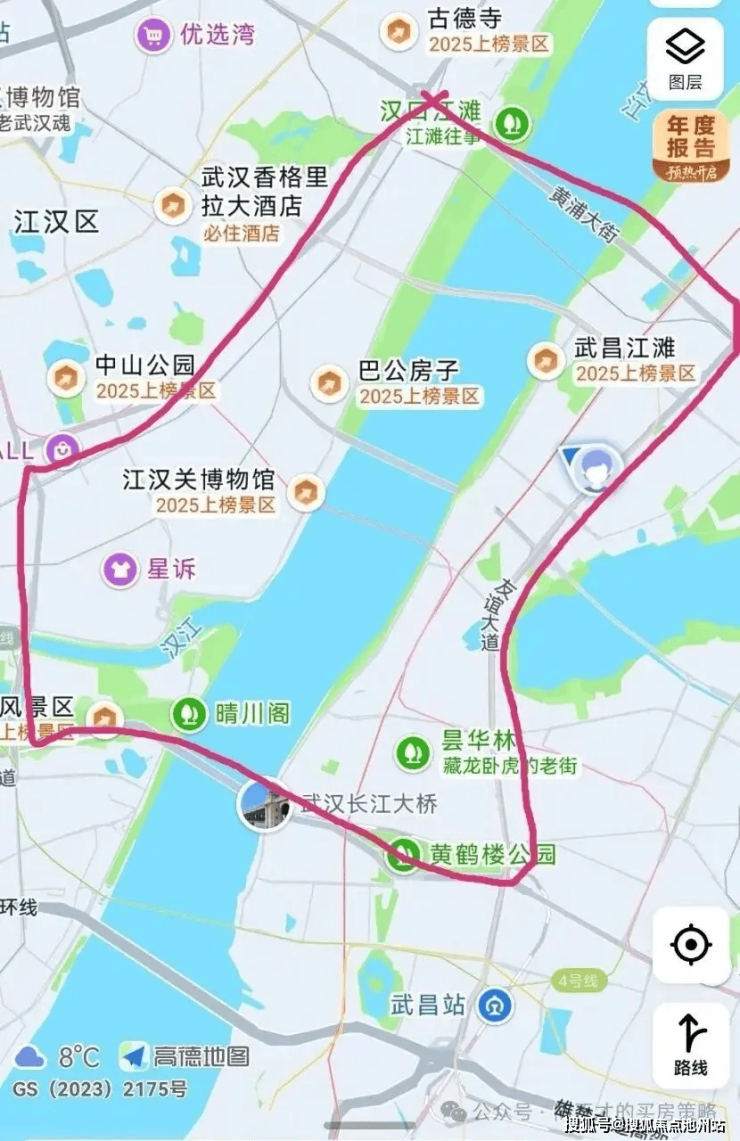The height and width of the screenshot is (1141, 740).
Task: Select the 晴川阁 park marker
Action: pyautogui.click(x=186, y=713)
